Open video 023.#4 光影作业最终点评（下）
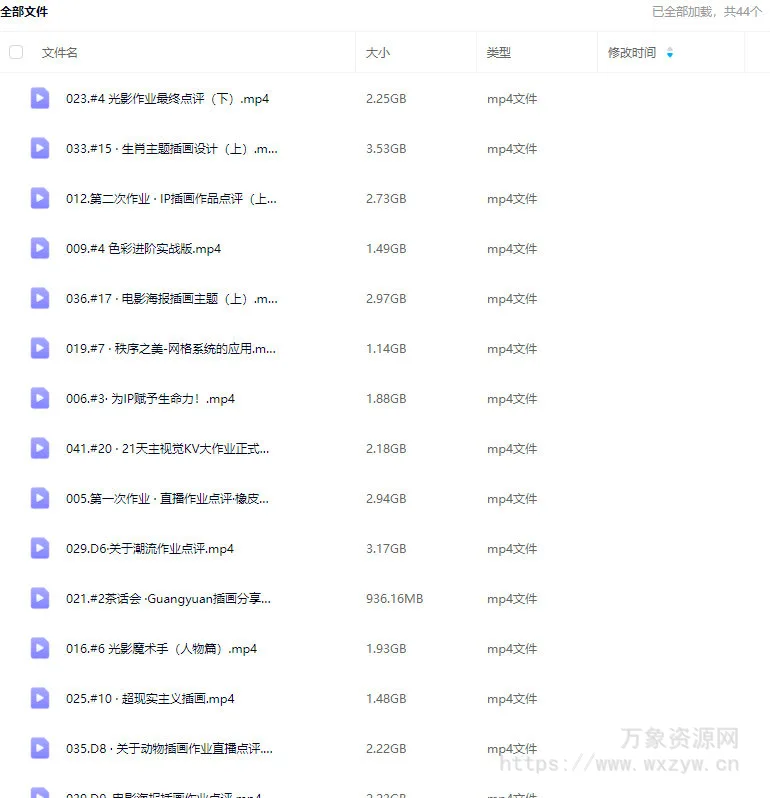Viewport: 770px width, 798px height. click(x=167, y=99)
